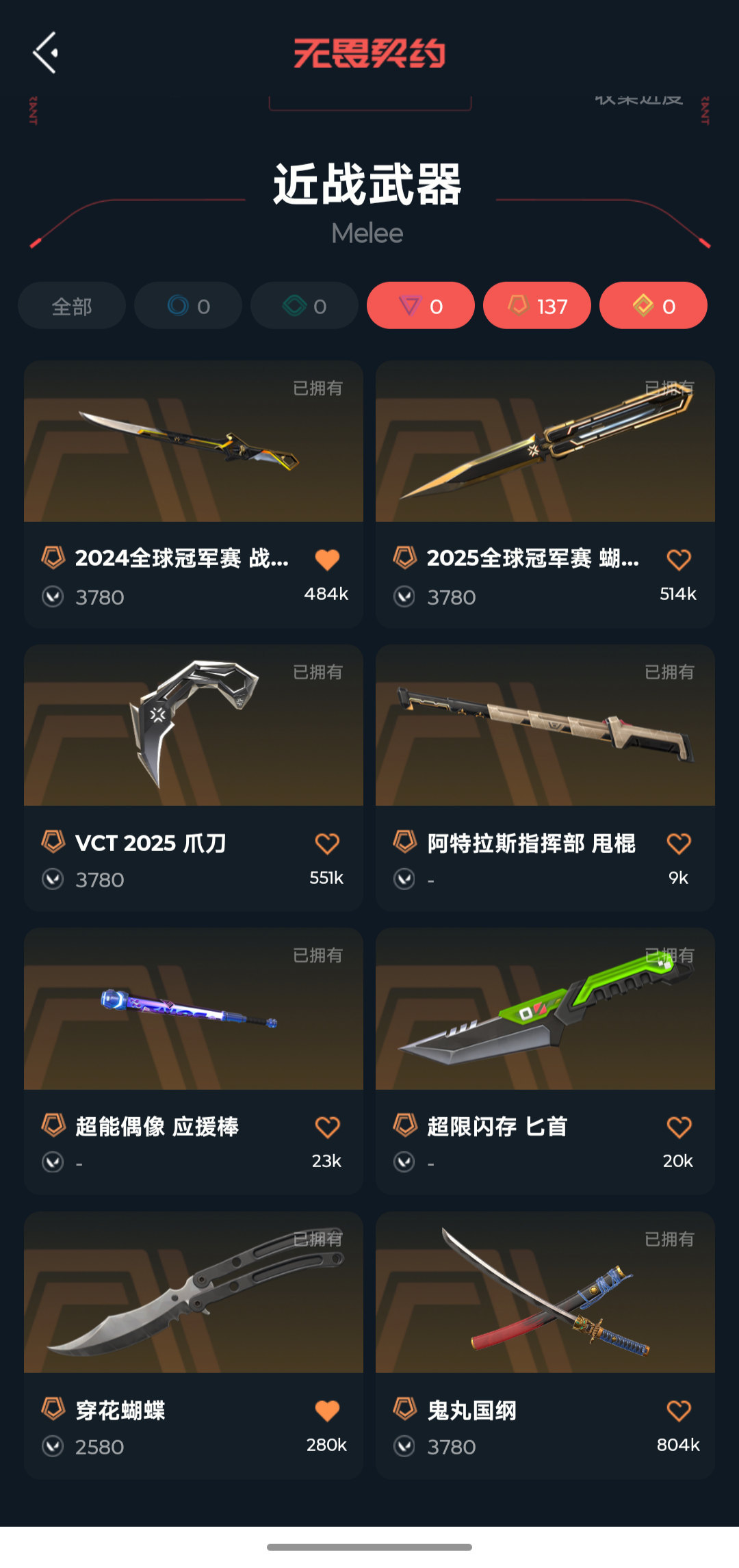Open the VCT 2025 爪刀 card
This screenshot has width=739, height=1568.
pyautogui.click(x=194, y=778)
